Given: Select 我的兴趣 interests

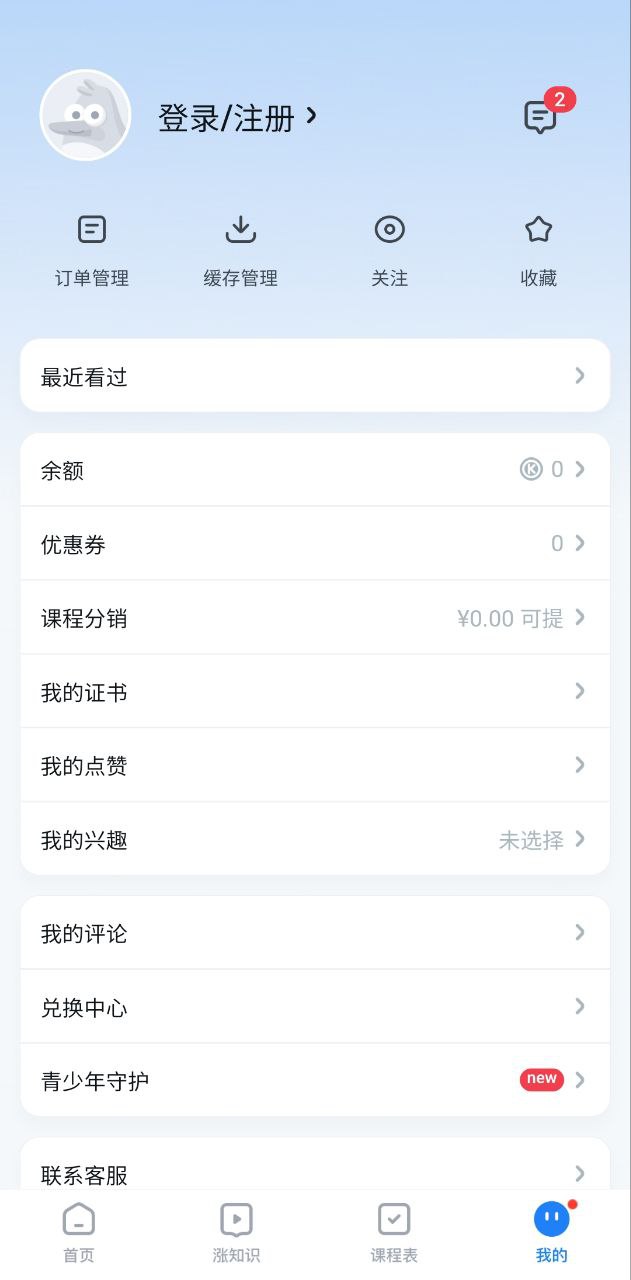Looking at the screenshot, I should [x=315, y=840].
